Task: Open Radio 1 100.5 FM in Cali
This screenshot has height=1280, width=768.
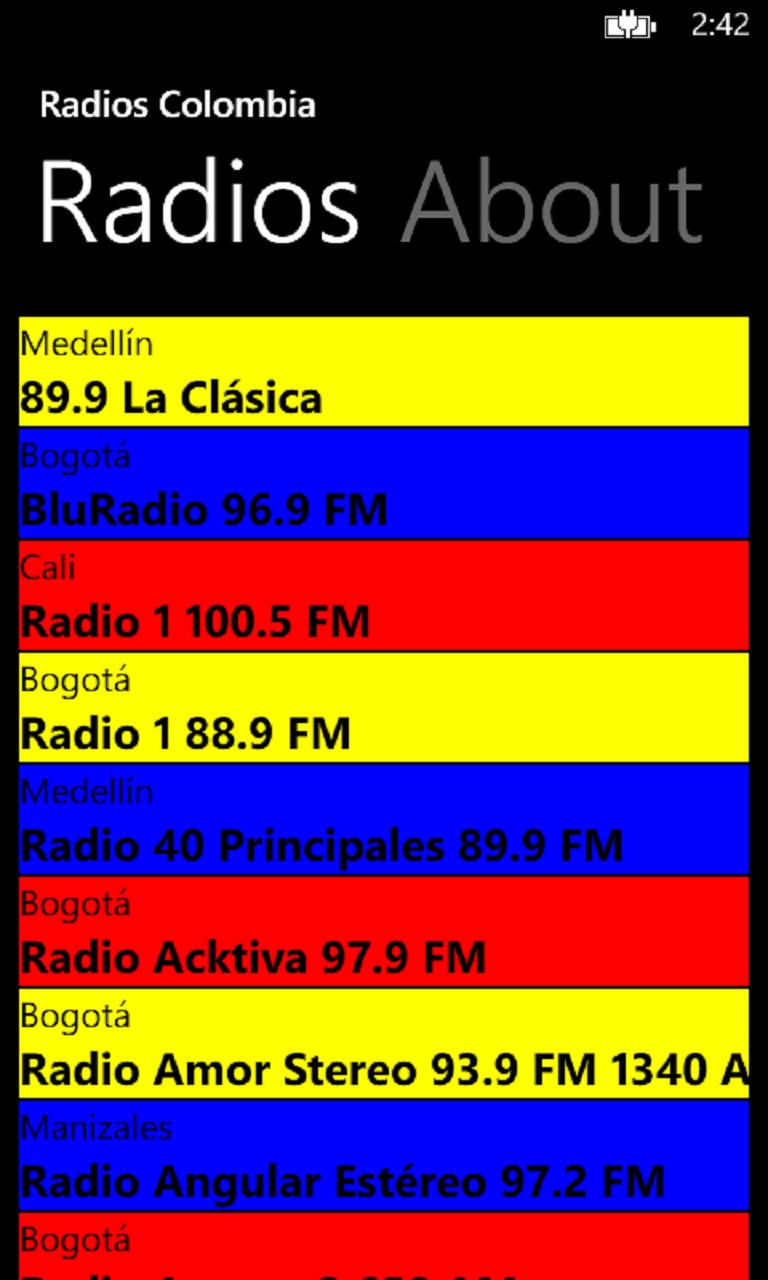Action: [x=384, y=595]
